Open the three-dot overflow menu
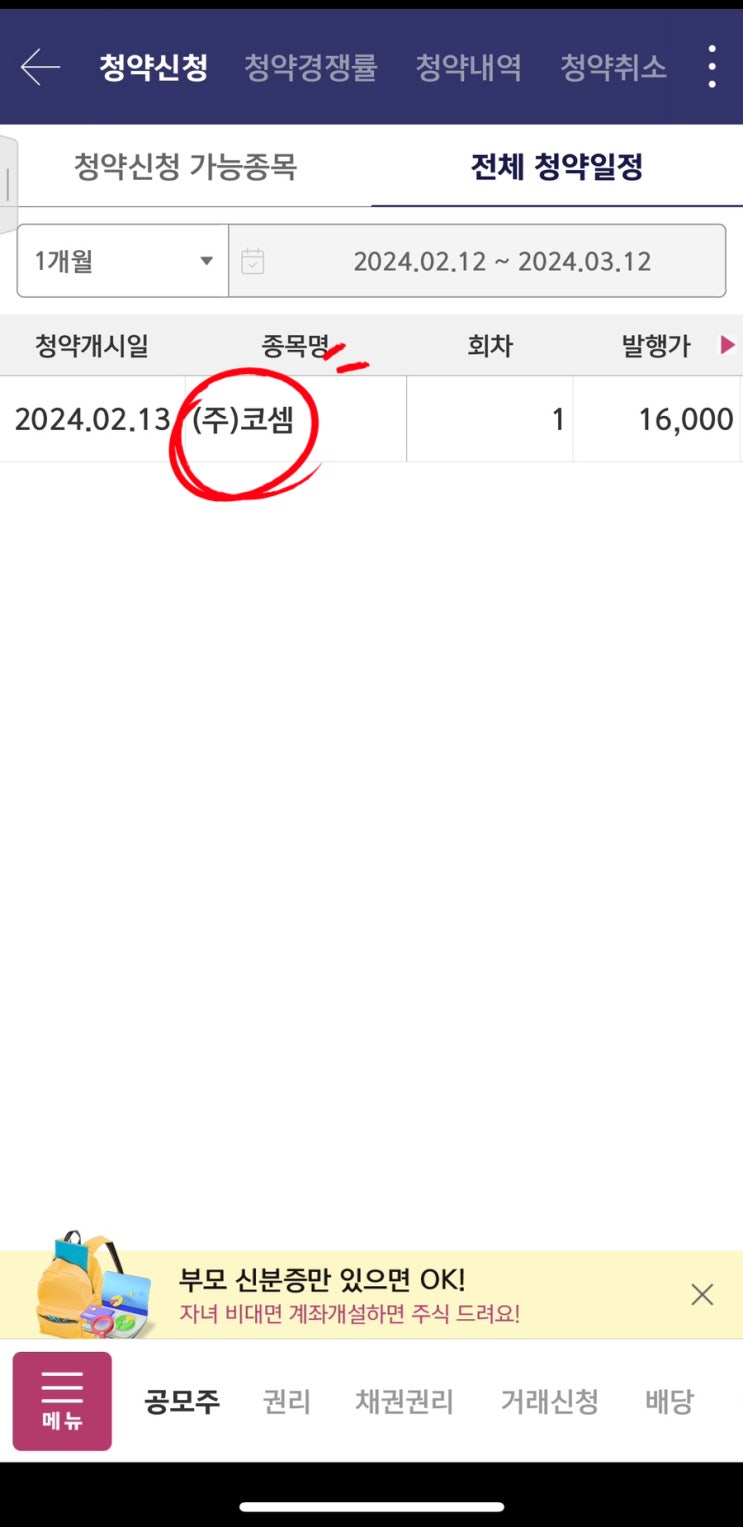Screen dimensions: 743x1527 coord(711,67)
